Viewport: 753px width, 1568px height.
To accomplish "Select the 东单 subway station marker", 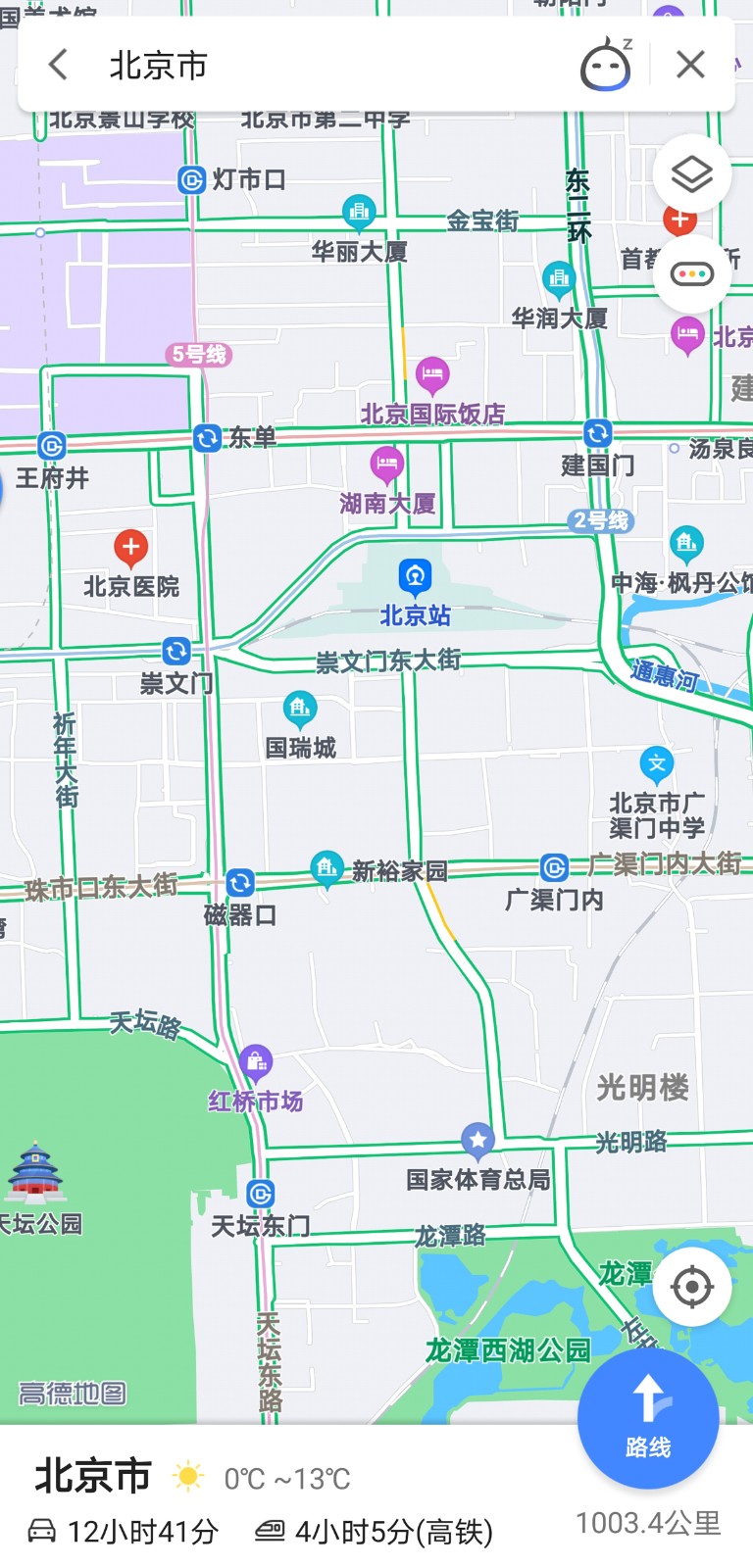I will click(207, 437).
